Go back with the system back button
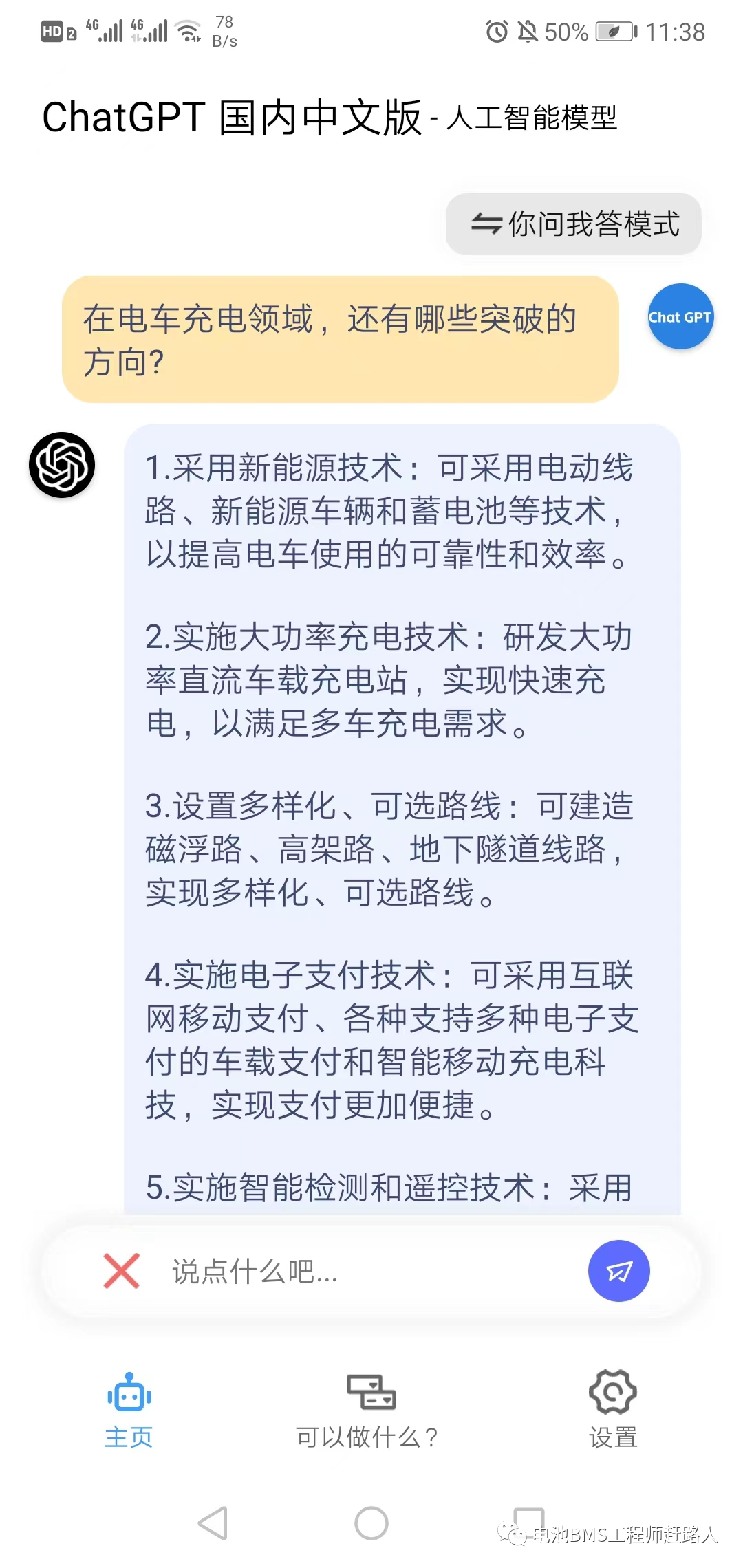The image size is (743, 1568). 213,1523
